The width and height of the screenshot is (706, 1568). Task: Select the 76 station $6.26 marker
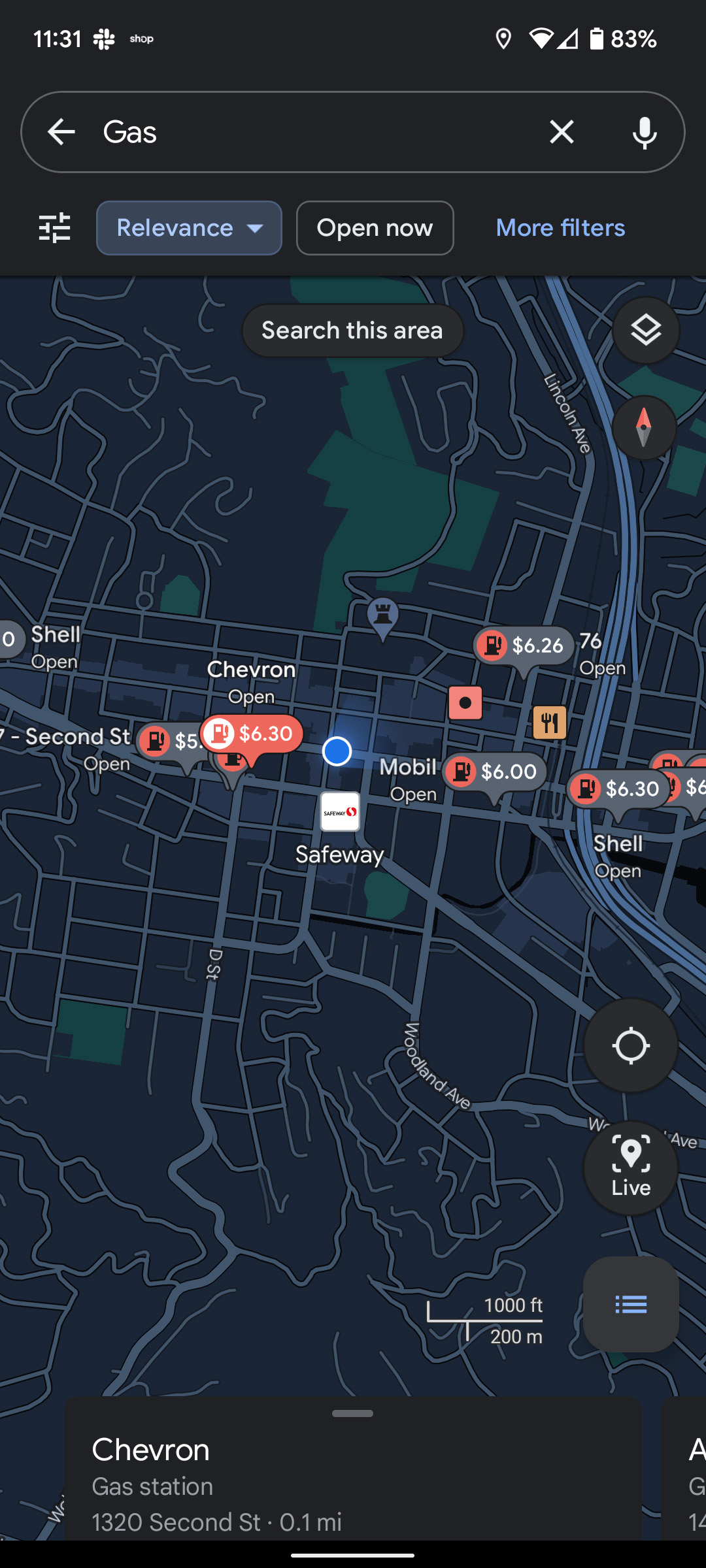click(x=524, y=646)
